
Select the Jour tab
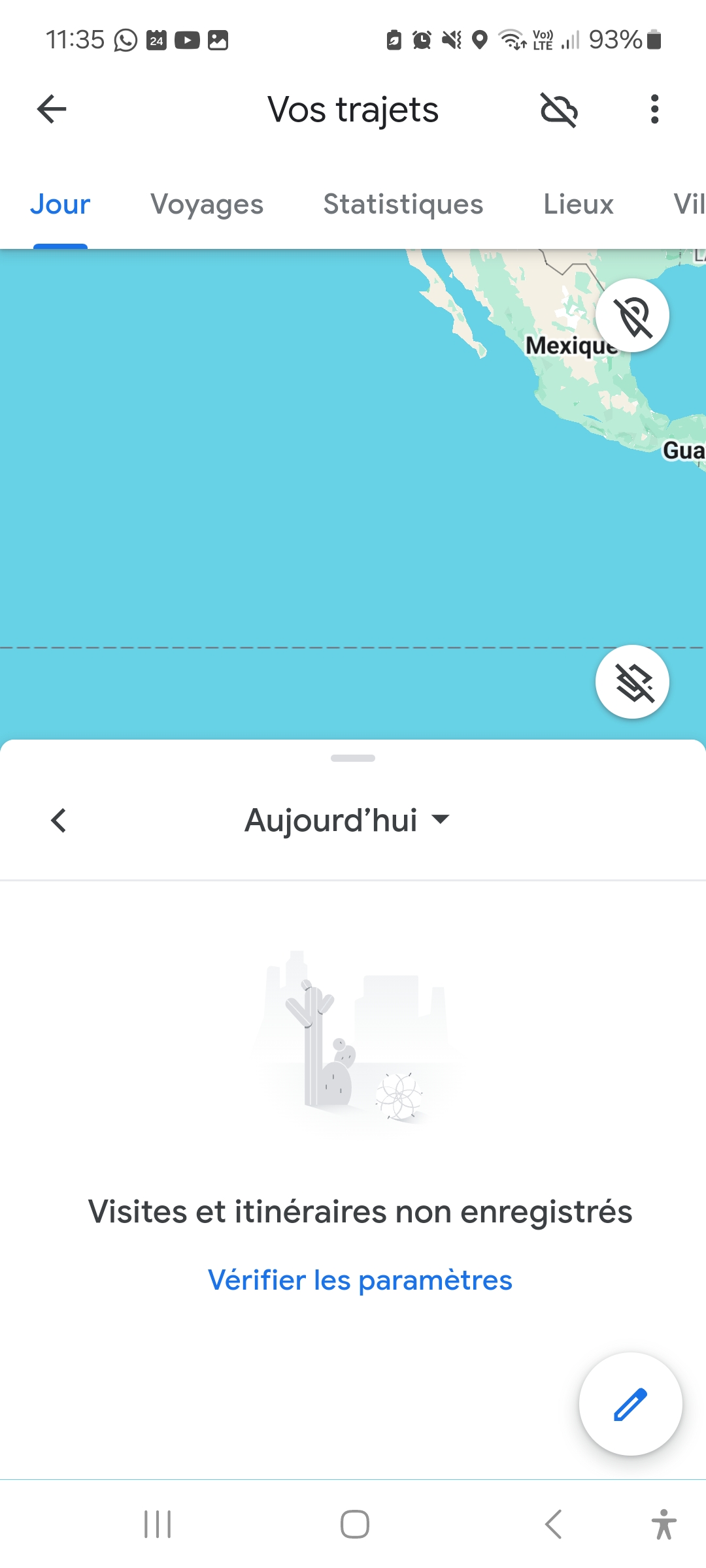pos(60,204)
